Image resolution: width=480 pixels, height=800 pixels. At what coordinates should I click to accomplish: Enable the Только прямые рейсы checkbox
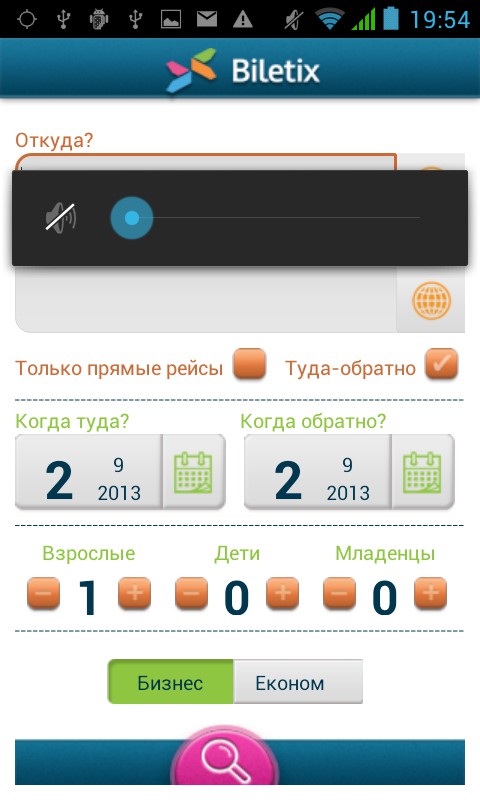point(249,364)
